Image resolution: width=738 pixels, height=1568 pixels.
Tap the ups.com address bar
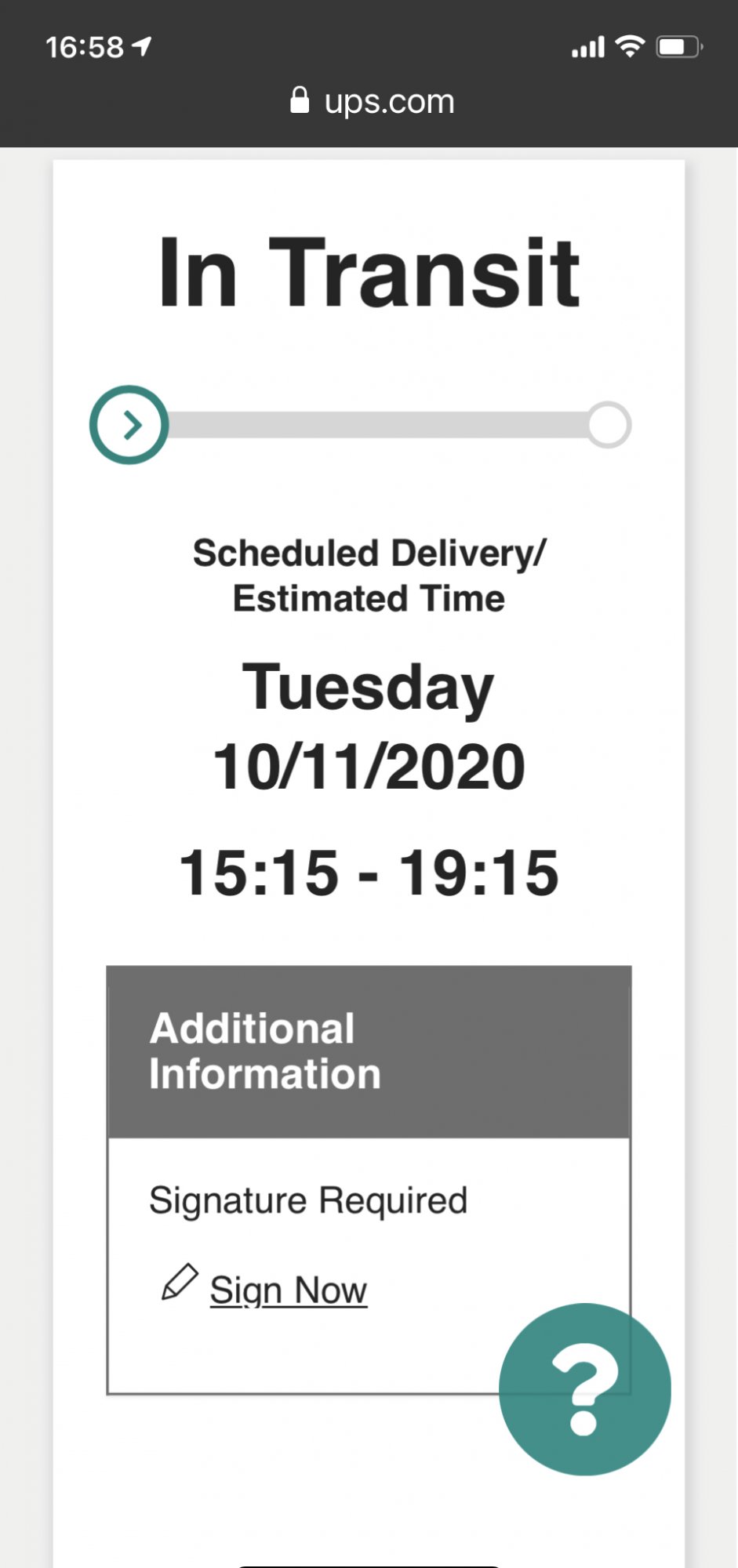point(372,101)
